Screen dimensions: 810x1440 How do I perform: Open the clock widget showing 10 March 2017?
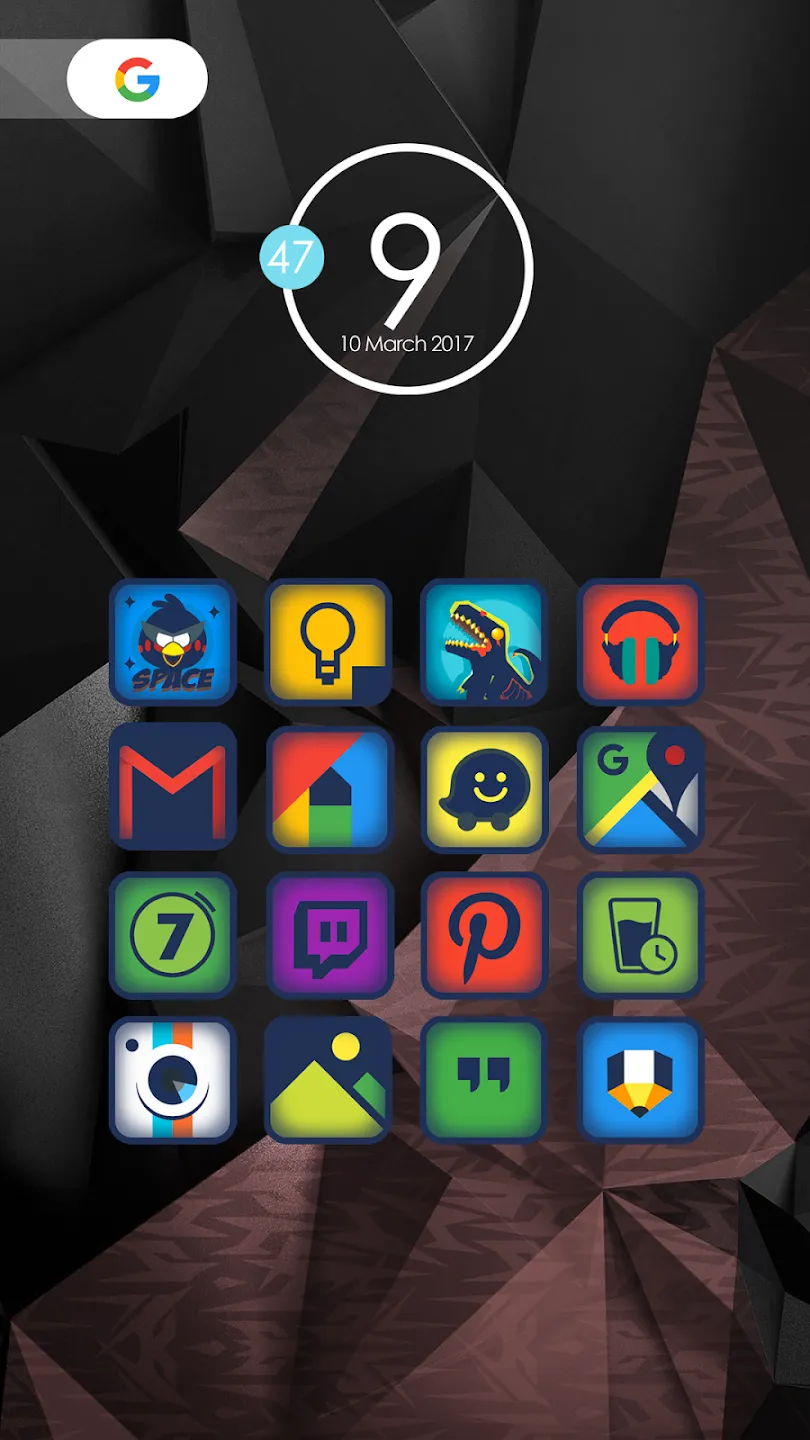click(405, 269)
